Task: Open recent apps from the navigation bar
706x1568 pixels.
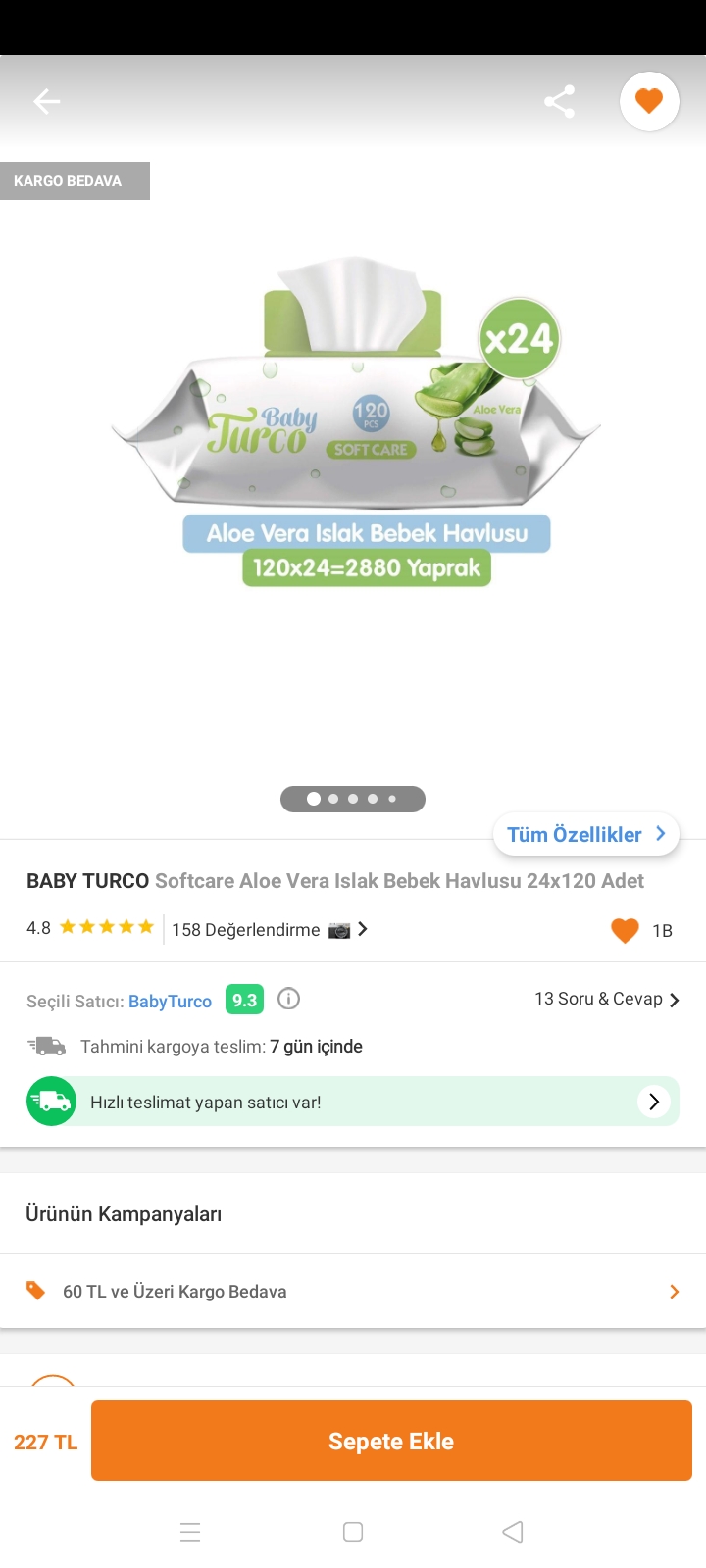Action: (x=190, y=1532)
